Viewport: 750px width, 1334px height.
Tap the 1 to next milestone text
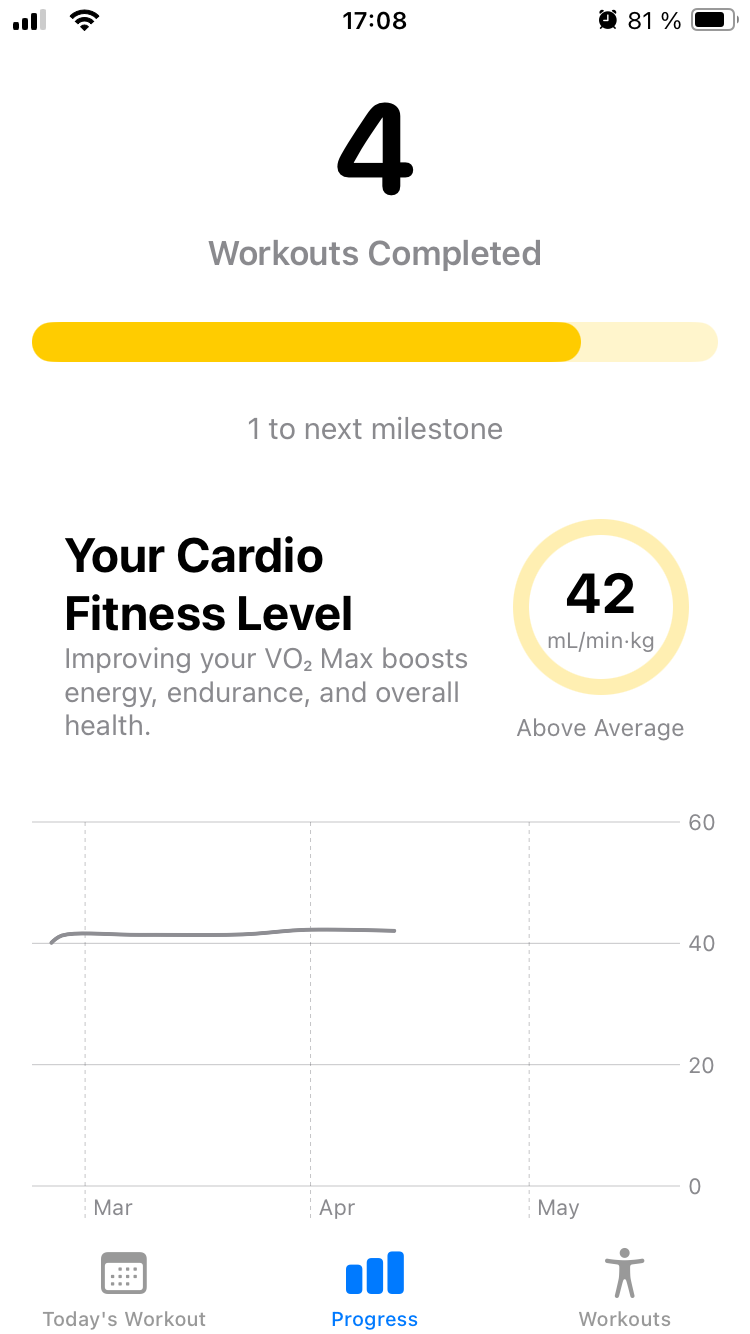(x=374, y=428)
